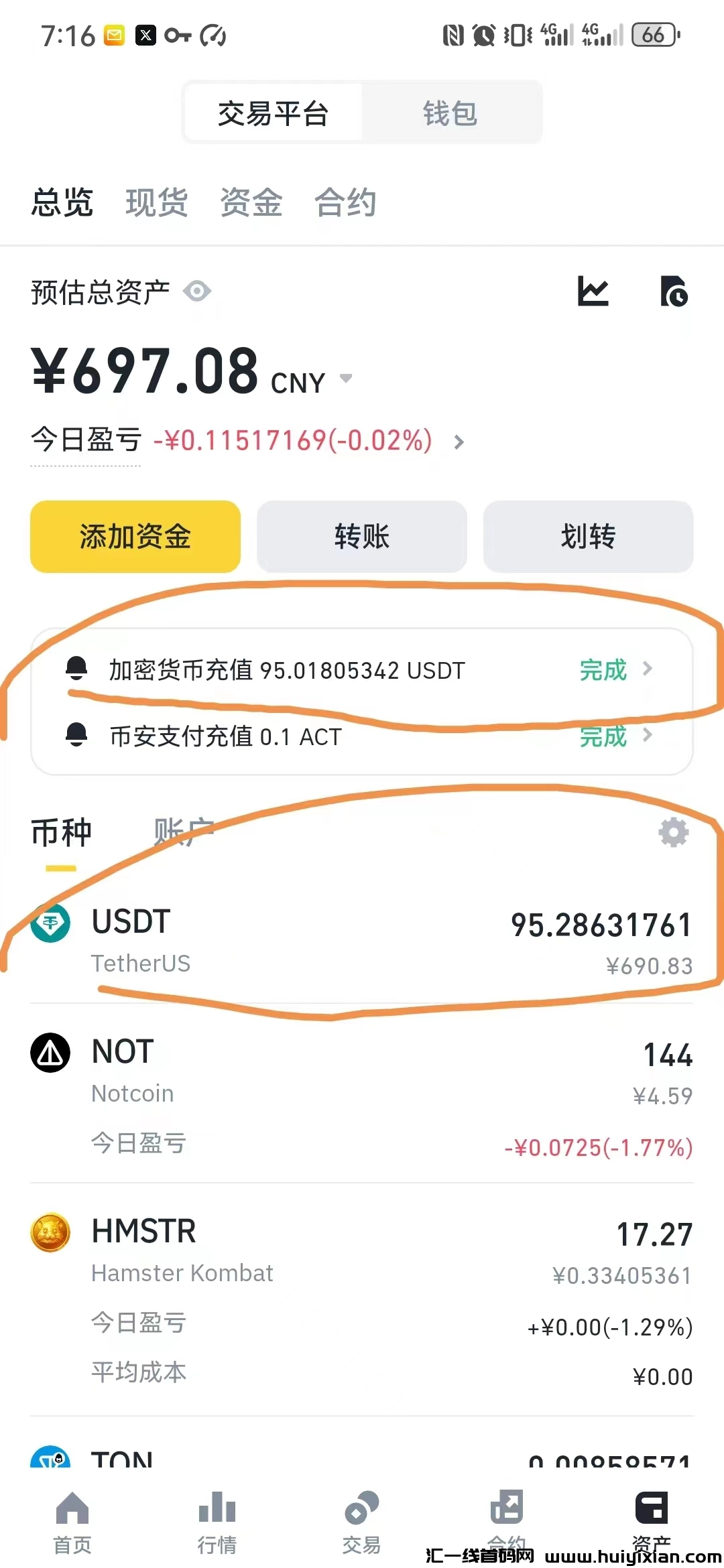The width and height of the screenshot is (724, 1568).
Task: Tap the 添加资金 button
Action: (135, 537)
